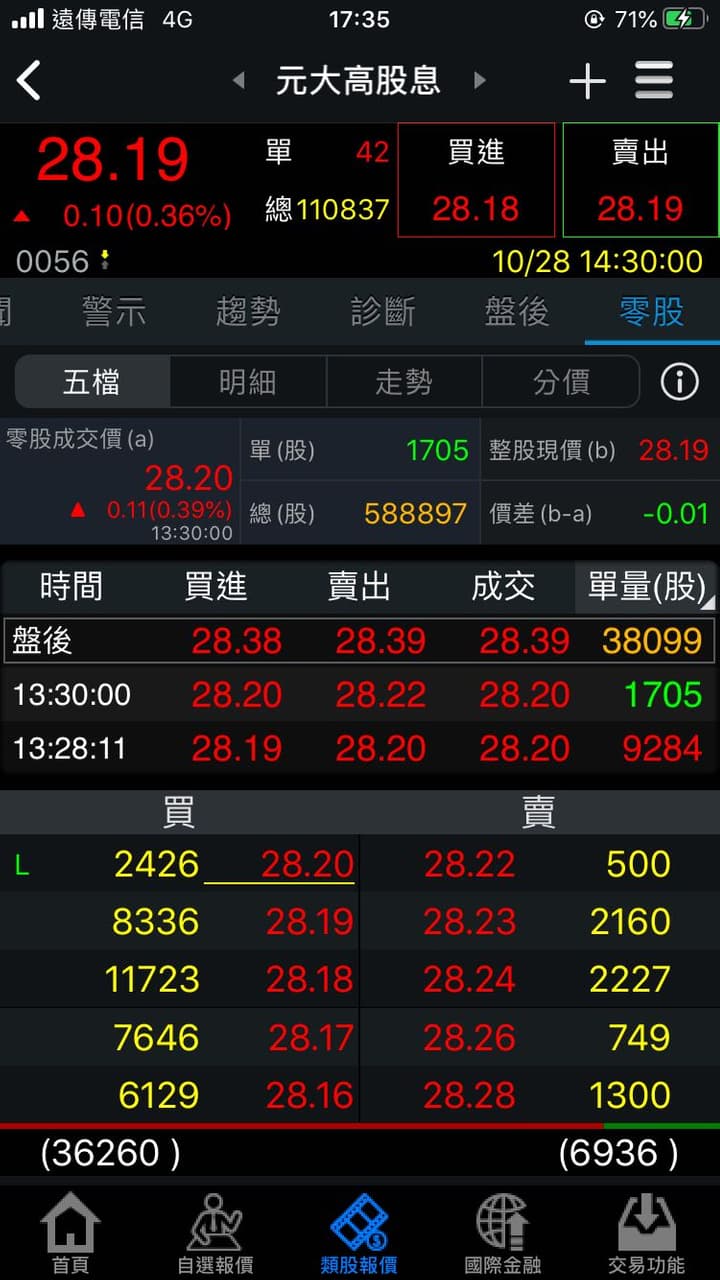Select the 走勢 segment
Image resolution: width=720 pixels, height=1280 pixels.
coord(404,382)
